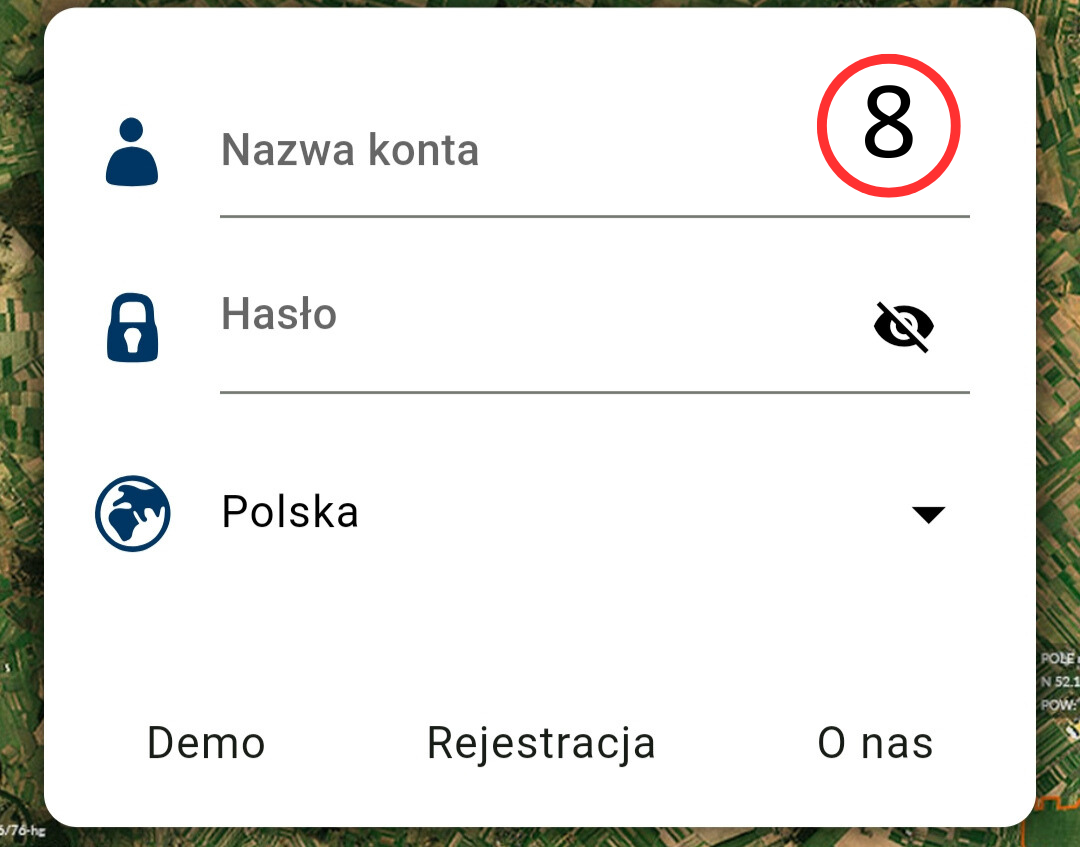Focus the Hasło password field

[x=520, y=316]
